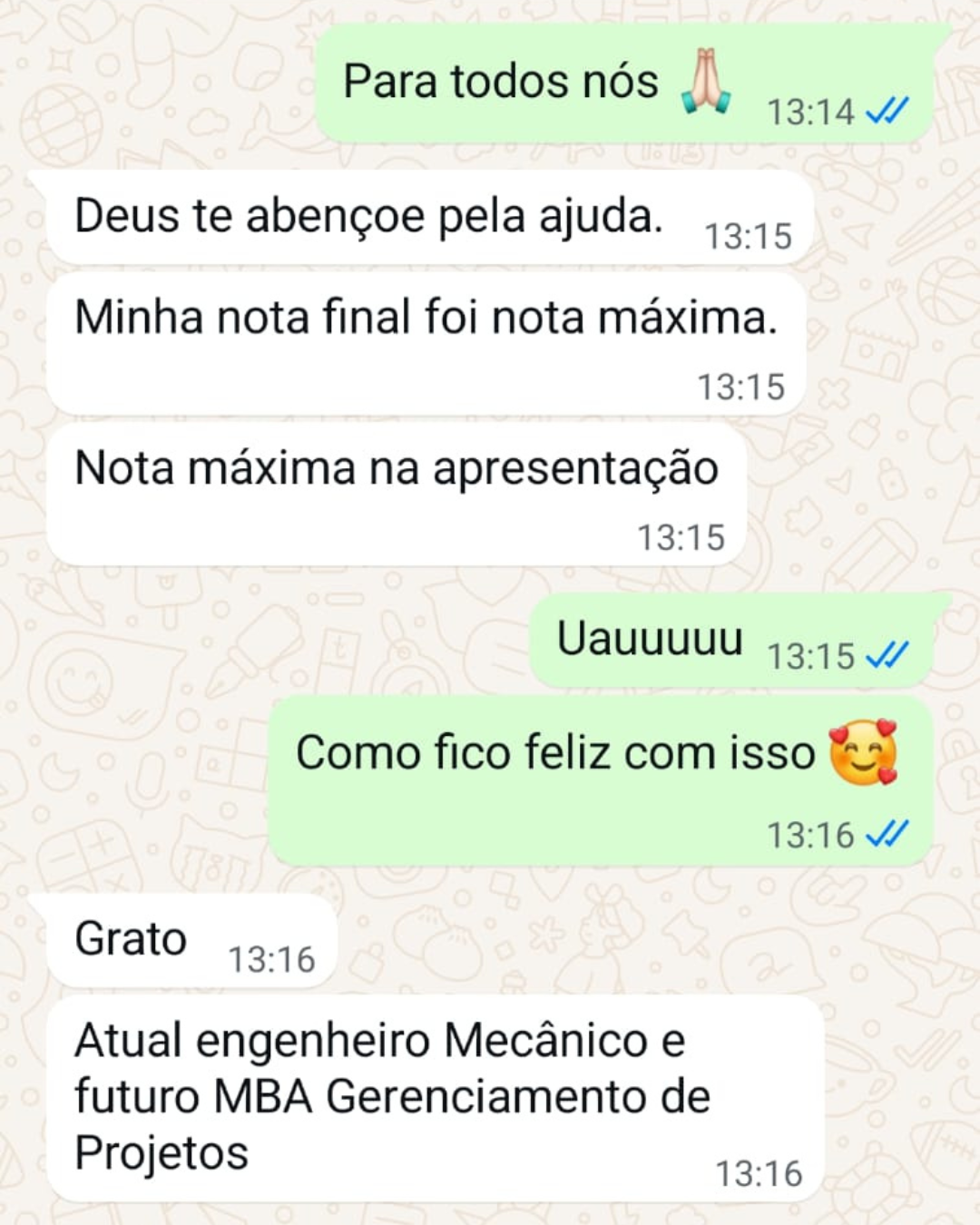Image resolution: width=980 pixels, height=1225 pixels.
Task: Select the 'Deus te abençoe pela ajuda' message
Action: click(x=381, y=215)
